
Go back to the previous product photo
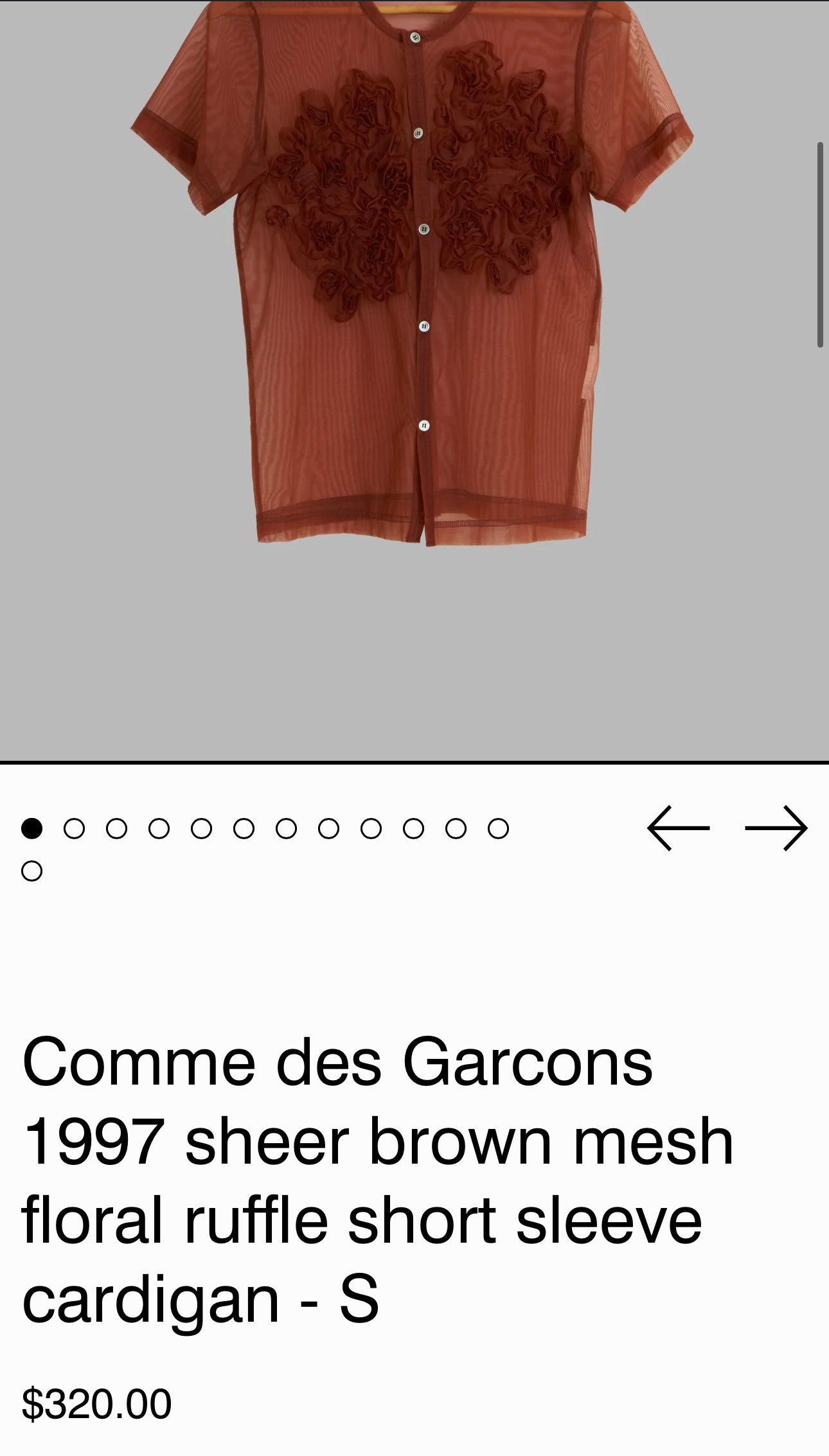(678, 828)
